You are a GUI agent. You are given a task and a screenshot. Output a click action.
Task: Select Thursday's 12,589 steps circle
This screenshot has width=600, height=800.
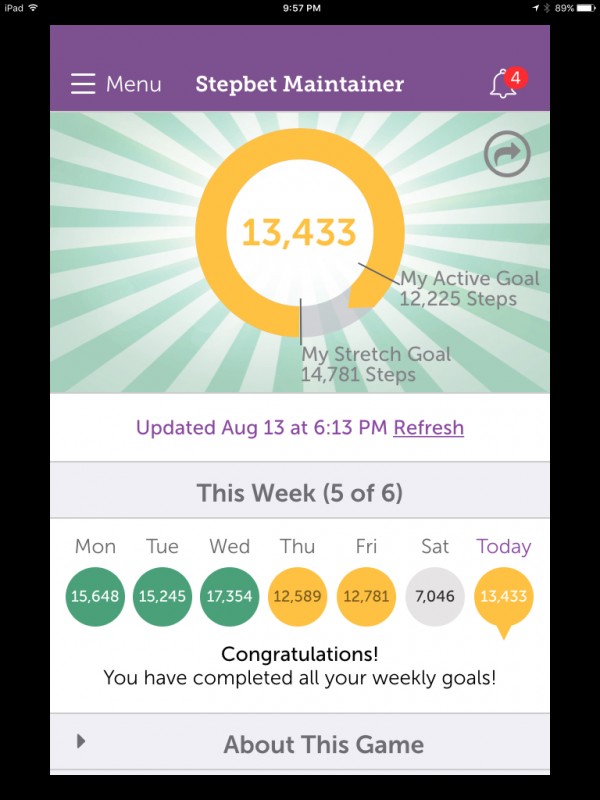298,596
